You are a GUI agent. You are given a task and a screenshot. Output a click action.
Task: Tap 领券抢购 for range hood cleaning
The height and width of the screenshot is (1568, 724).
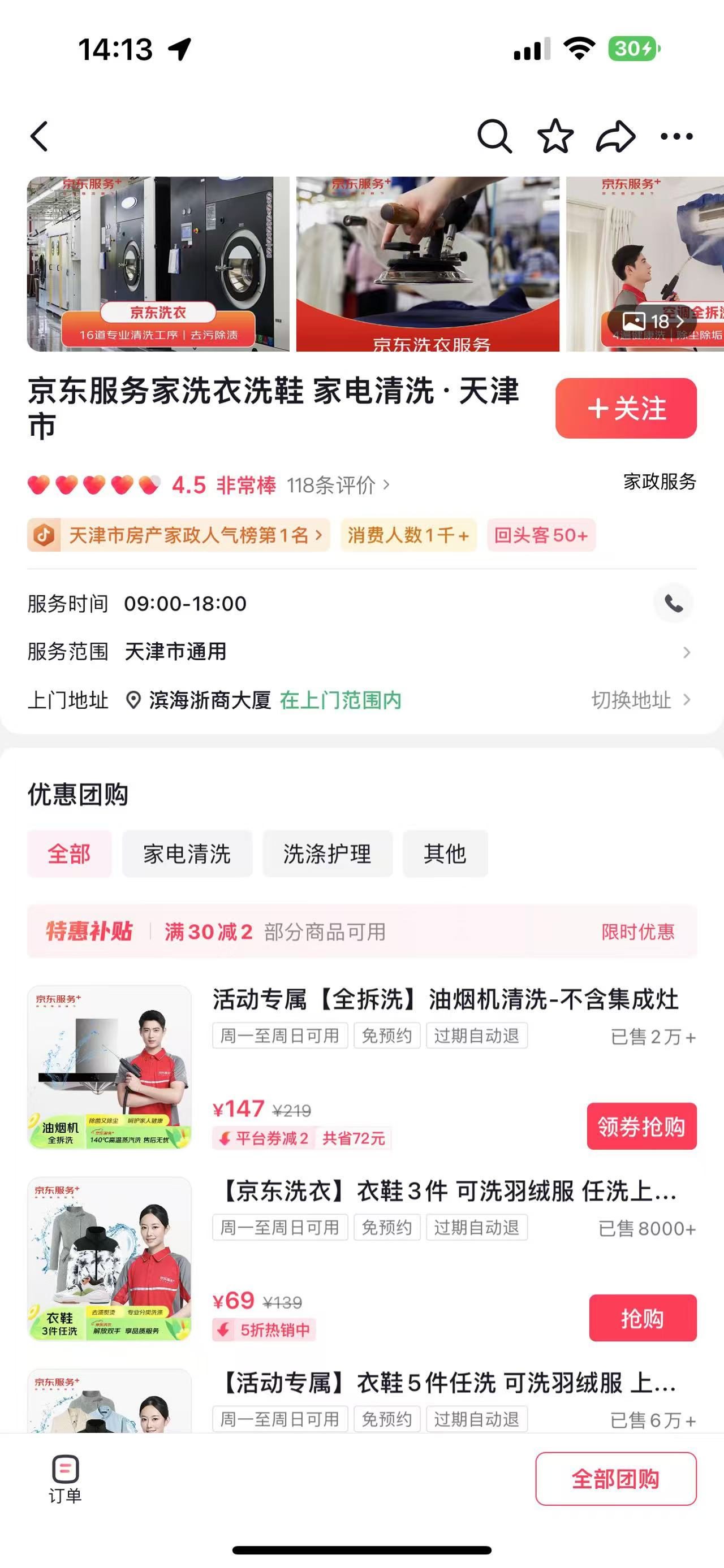[641, 1126]
